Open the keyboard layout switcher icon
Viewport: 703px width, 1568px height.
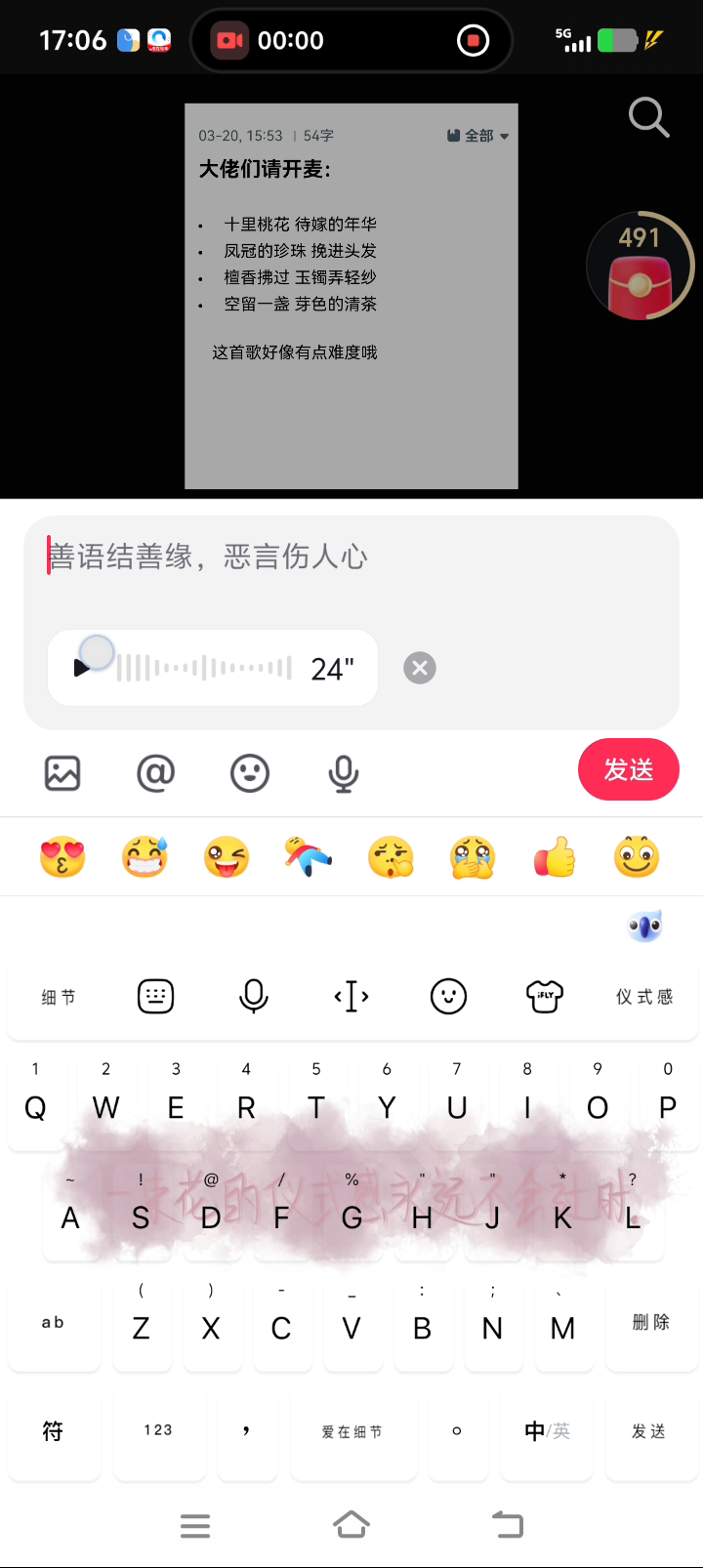click(x=156, y=997)
